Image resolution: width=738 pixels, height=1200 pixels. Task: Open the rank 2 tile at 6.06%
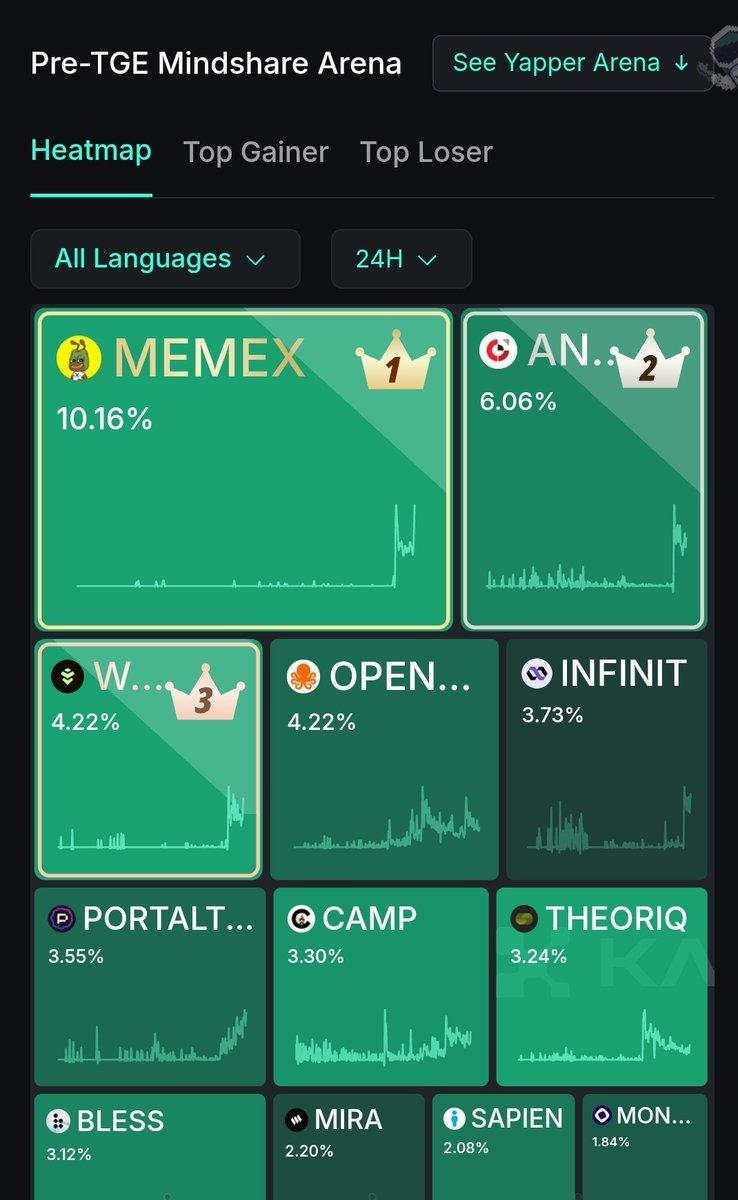click(584, 470)
